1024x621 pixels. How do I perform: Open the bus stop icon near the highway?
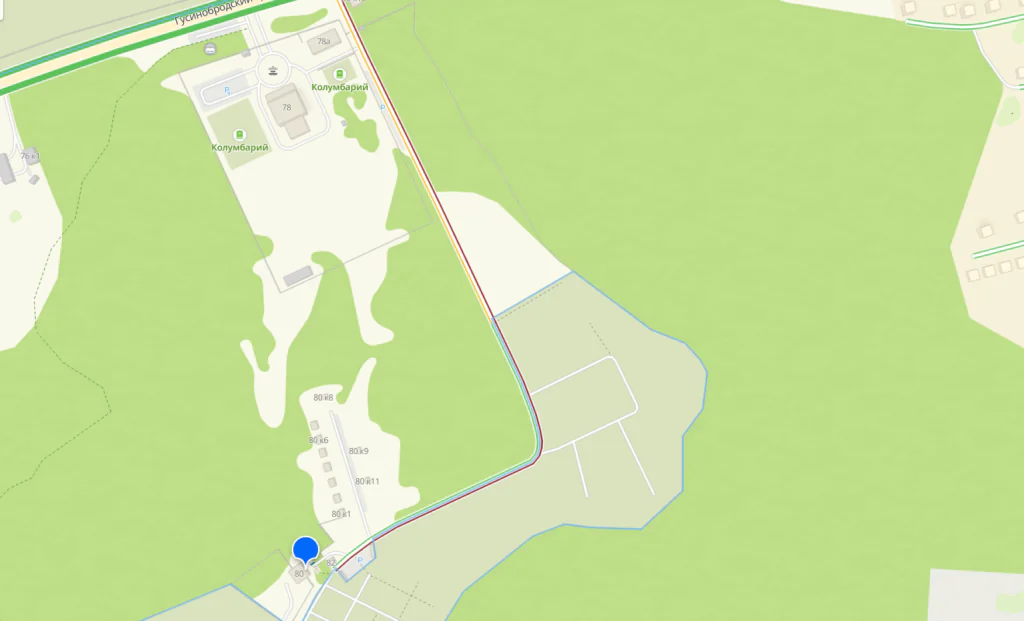(209, 49)
